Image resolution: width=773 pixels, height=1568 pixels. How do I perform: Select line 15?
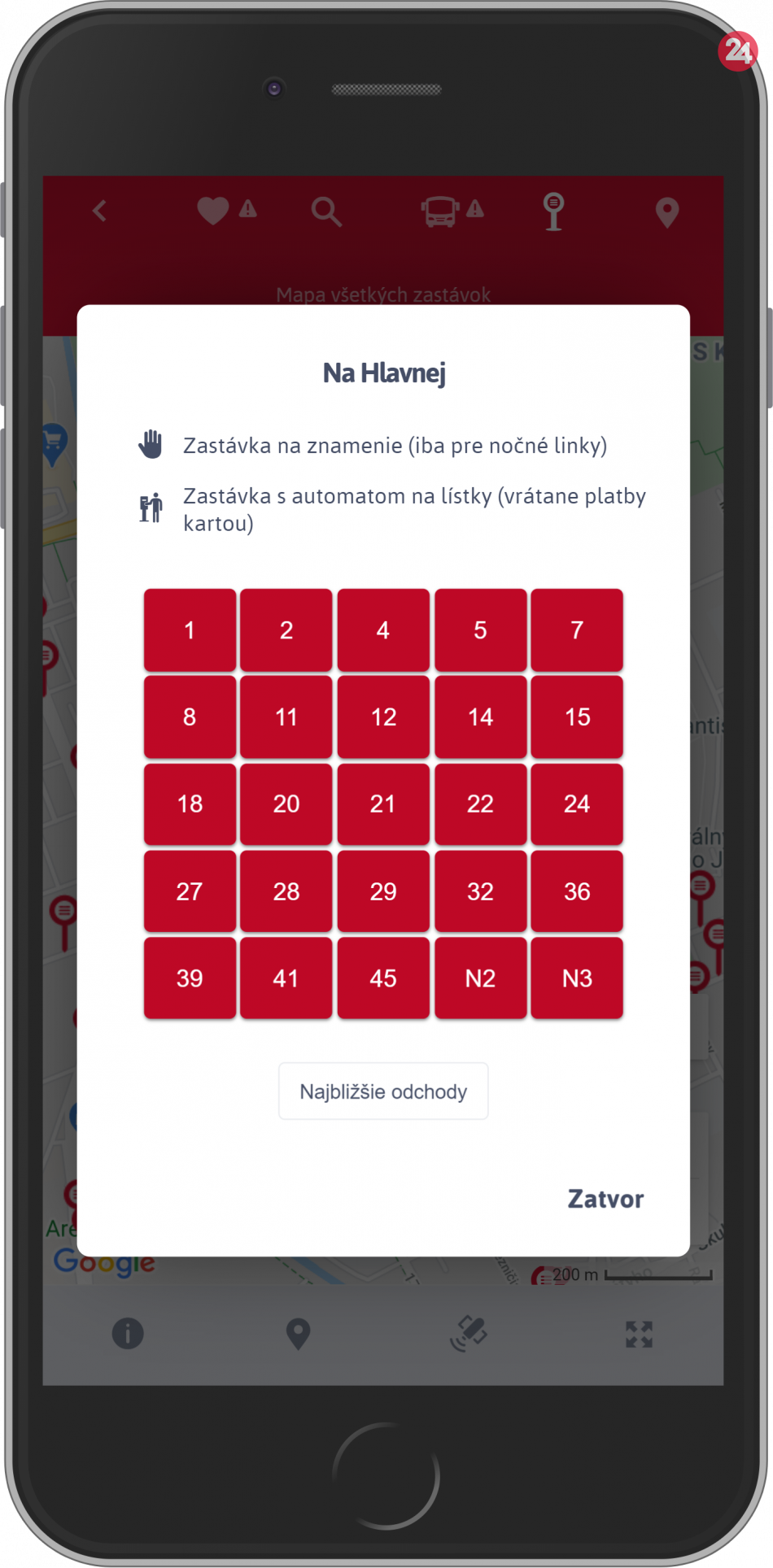pyautogui.click(x=577, y=717)
